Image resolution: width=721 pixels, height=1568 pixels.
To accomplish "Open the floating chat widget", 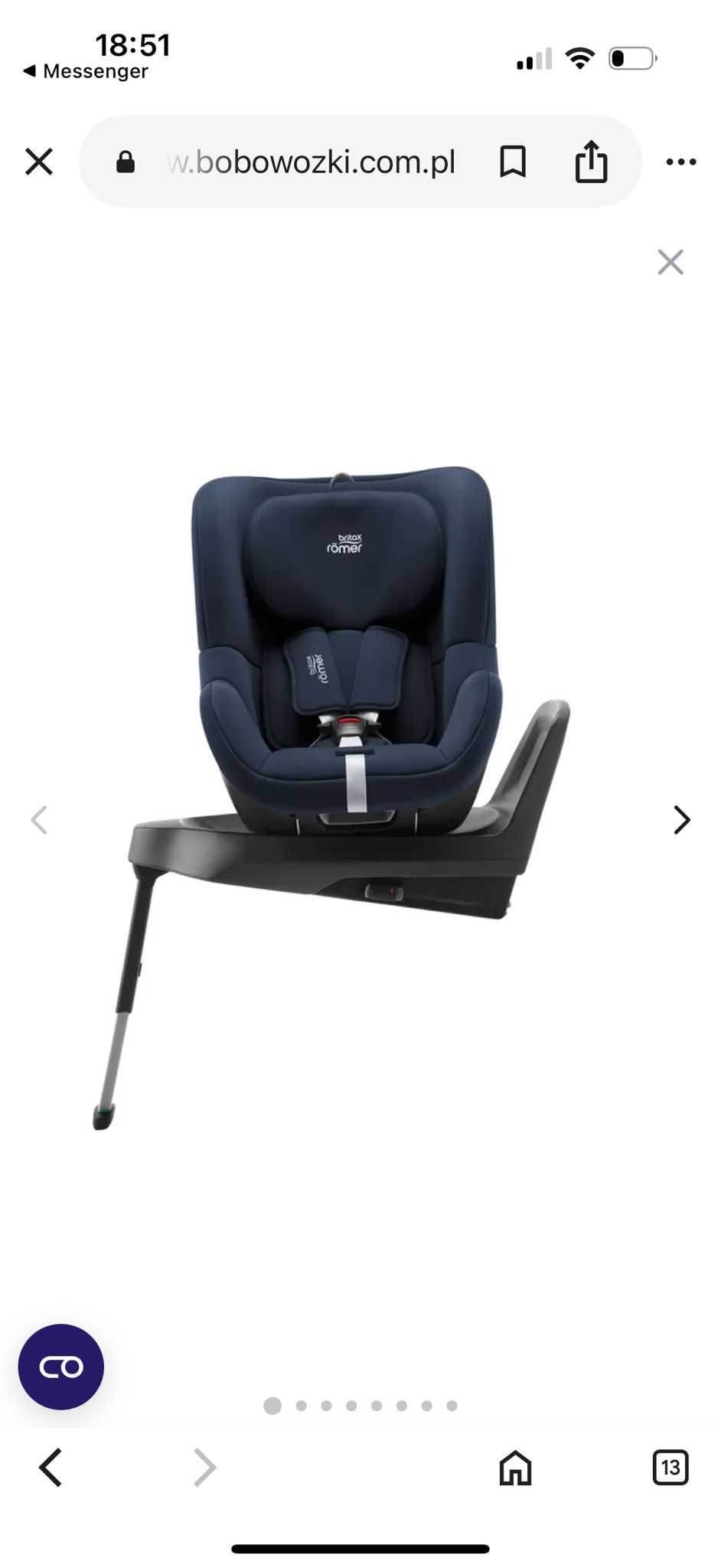I will tap(61, 1367).
